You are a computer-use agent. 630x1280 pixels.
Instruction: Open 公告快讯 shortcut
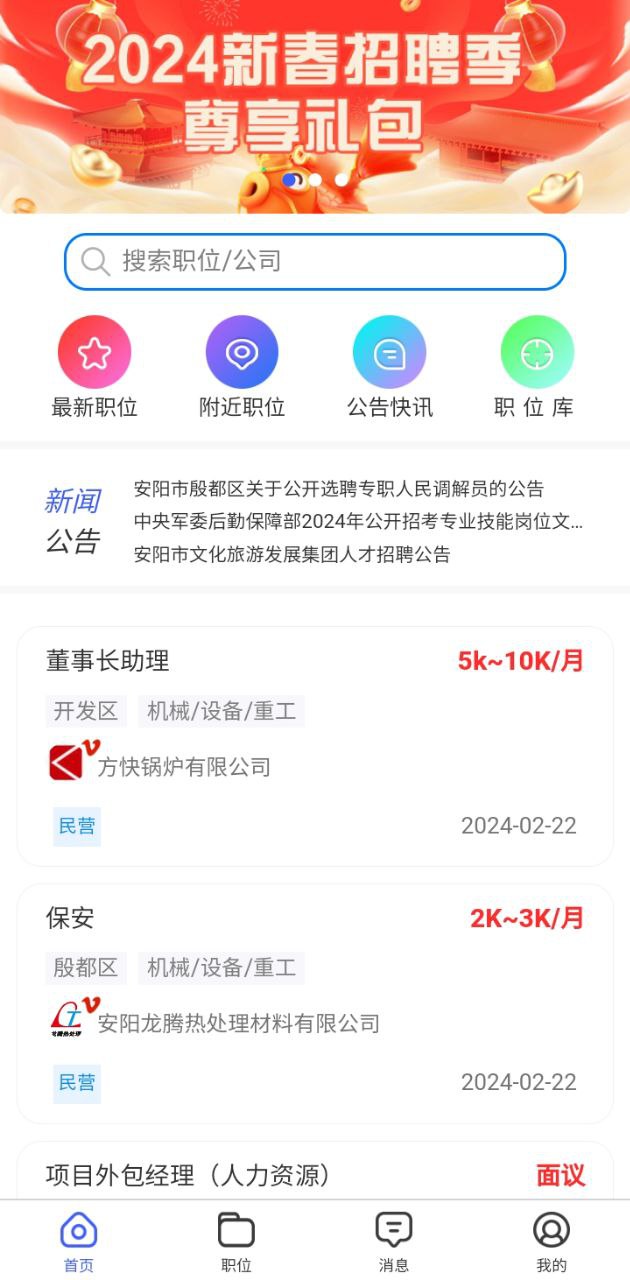[x=389, y=366]
